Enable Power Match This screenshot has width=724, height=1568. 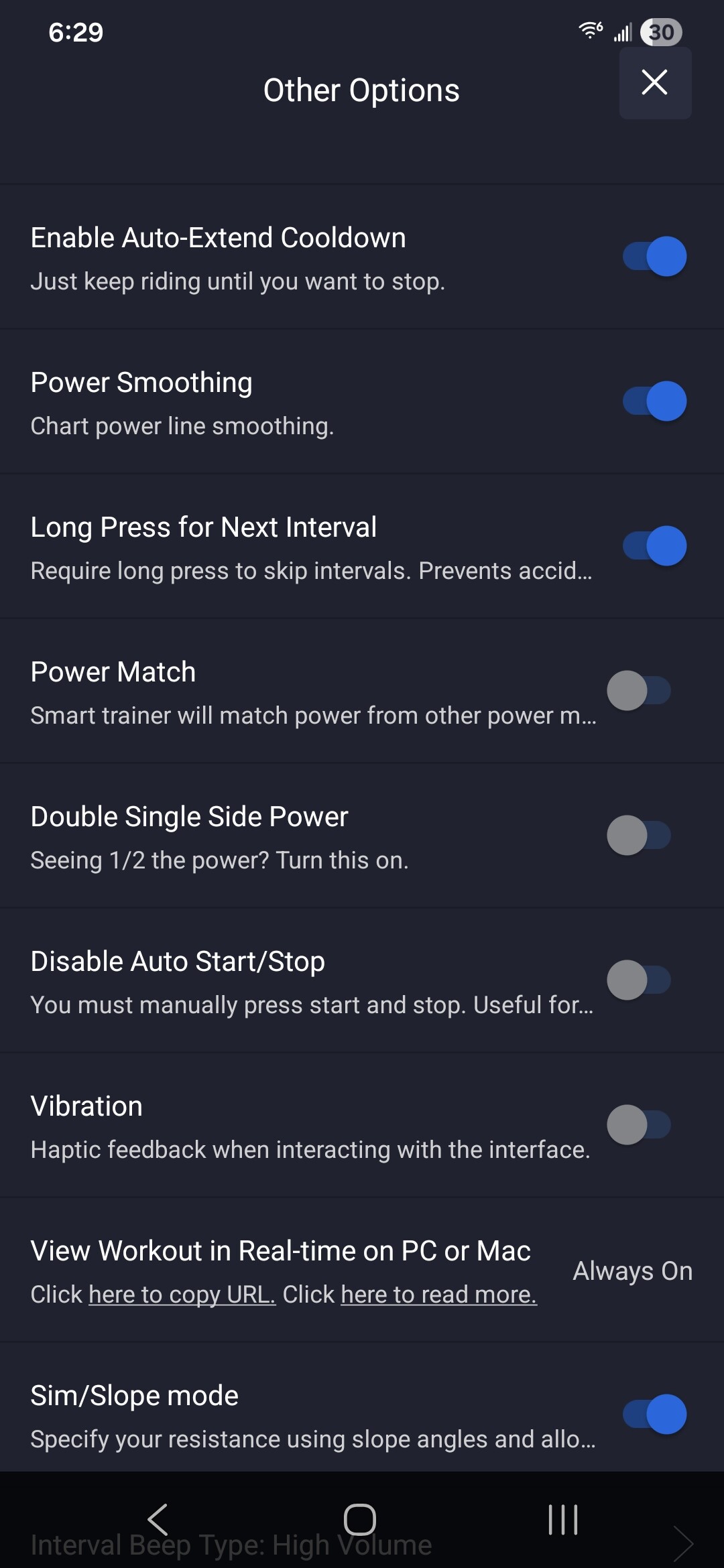639,690
